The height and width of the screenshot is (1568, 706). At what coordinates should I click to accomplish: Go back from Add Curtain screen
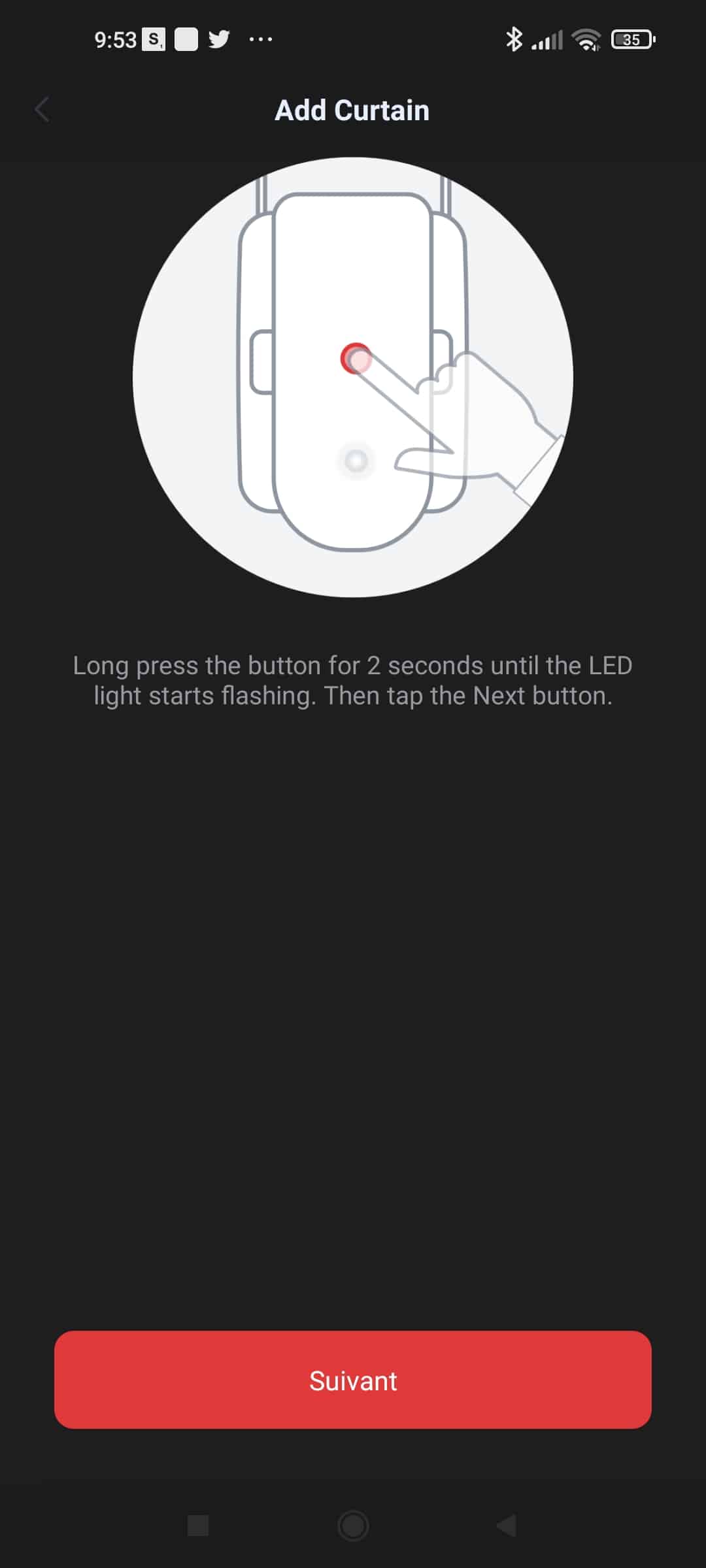click(x=42, y=110)
